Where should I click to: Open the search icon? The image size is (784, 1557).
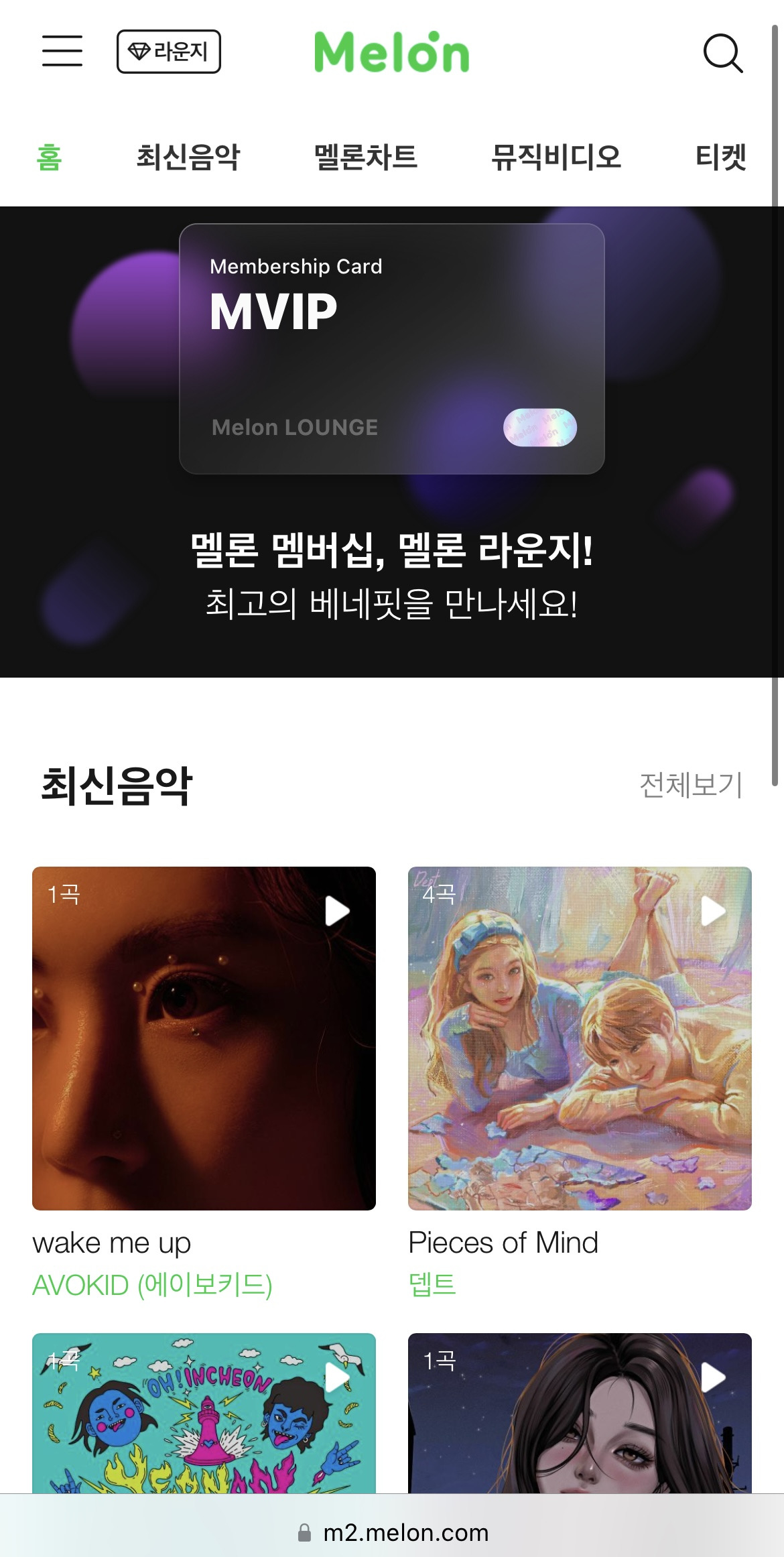pos(723,53)
